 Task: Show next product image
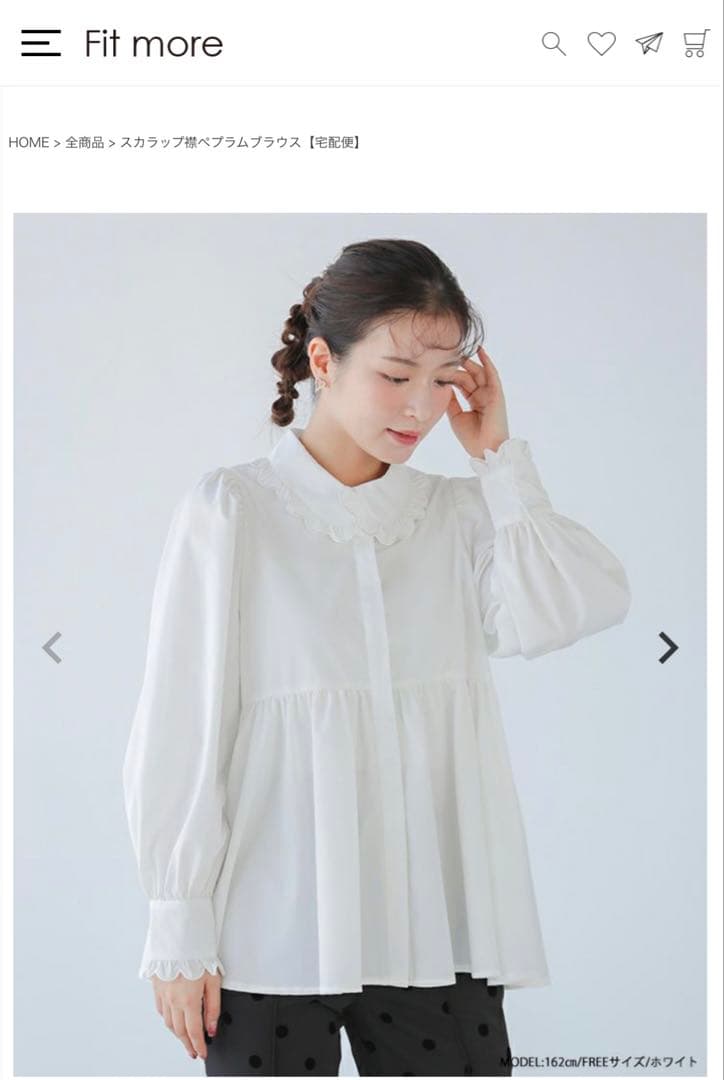[x=668, y=648]
